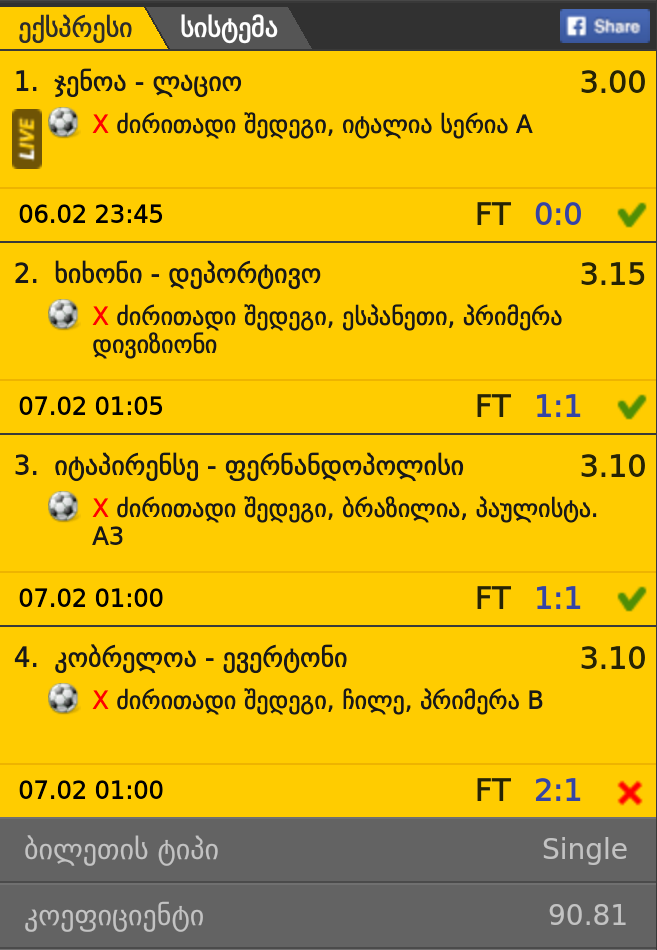The width and height of the screenshot is (657, 950).
Task: Switch to the ექსპრესი tab
Action: tap(74, 28)
